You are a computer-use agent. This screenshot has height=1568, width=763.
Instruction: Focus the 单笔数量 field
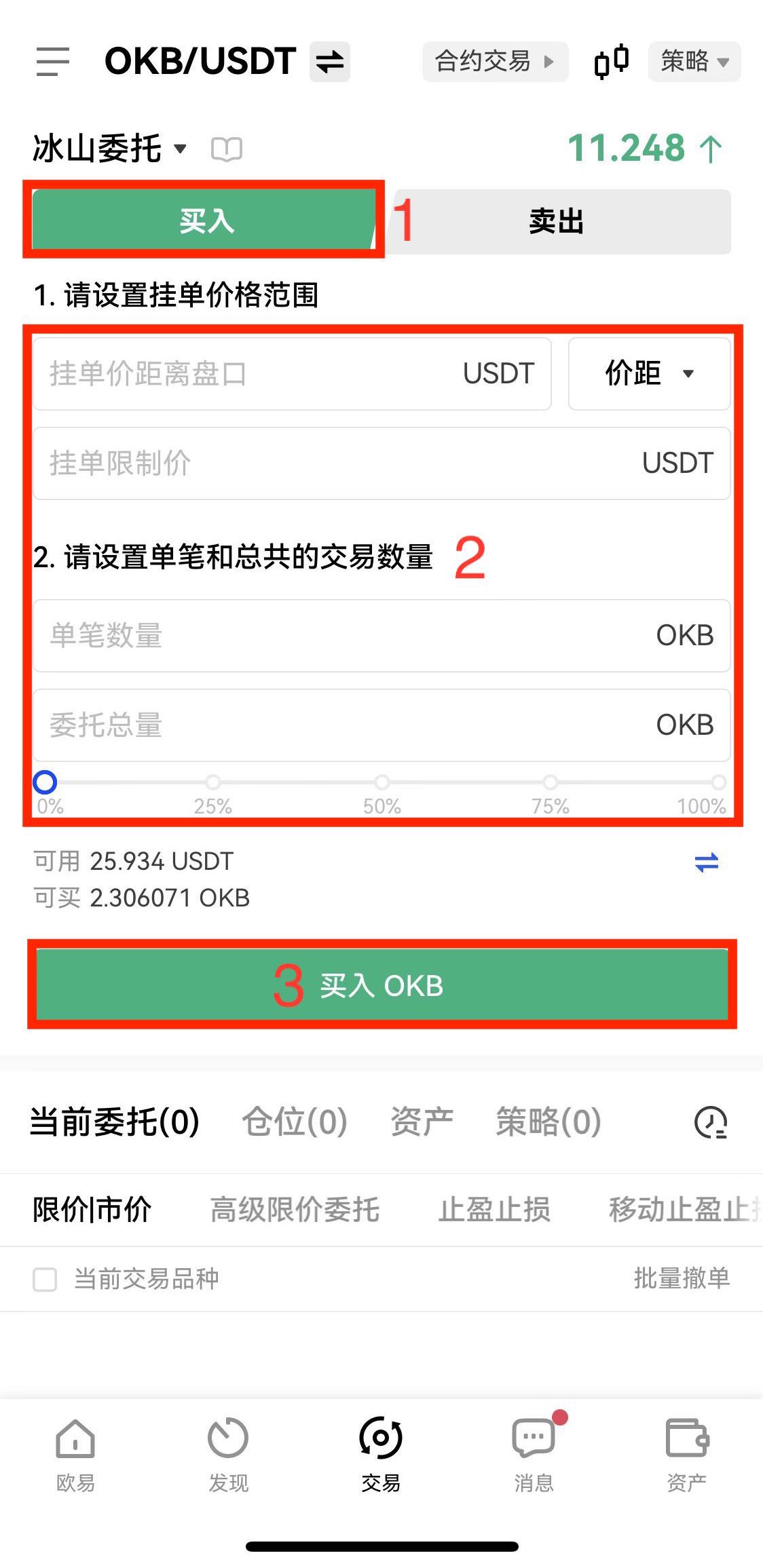(339, 636)
